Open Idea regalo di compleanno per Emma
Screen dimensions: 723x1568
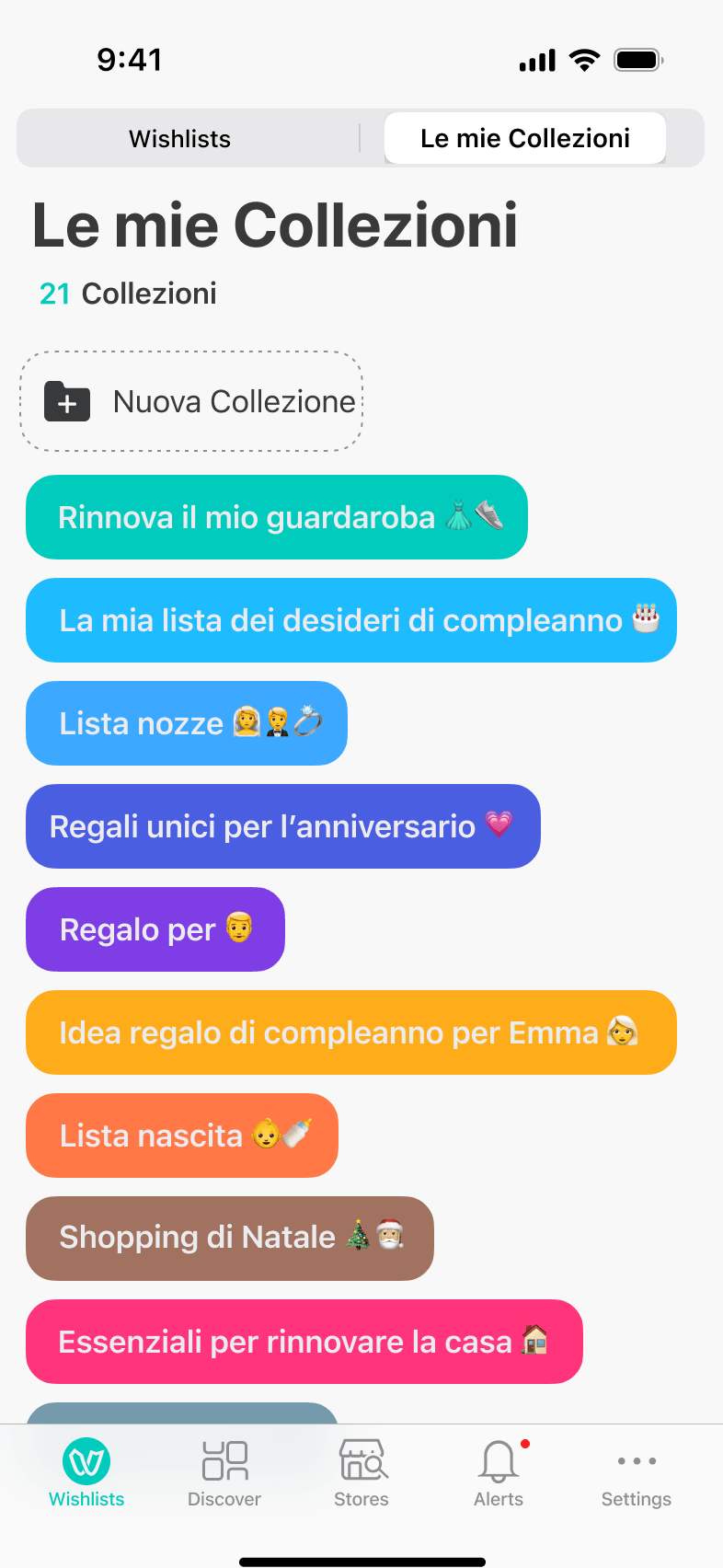[350, 1032]
